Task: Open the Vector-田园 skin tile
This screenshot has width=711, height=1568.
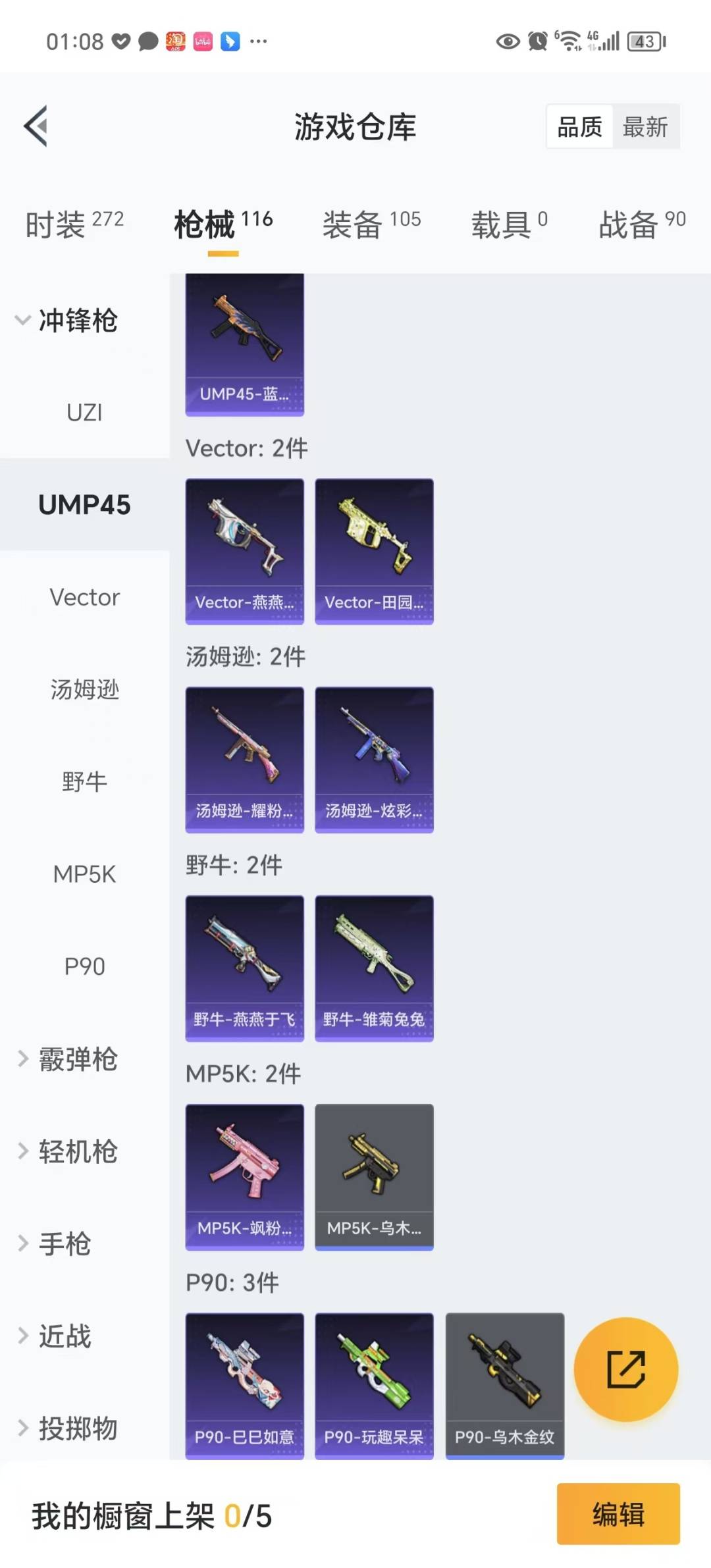Action: click(x=374, y=552)
